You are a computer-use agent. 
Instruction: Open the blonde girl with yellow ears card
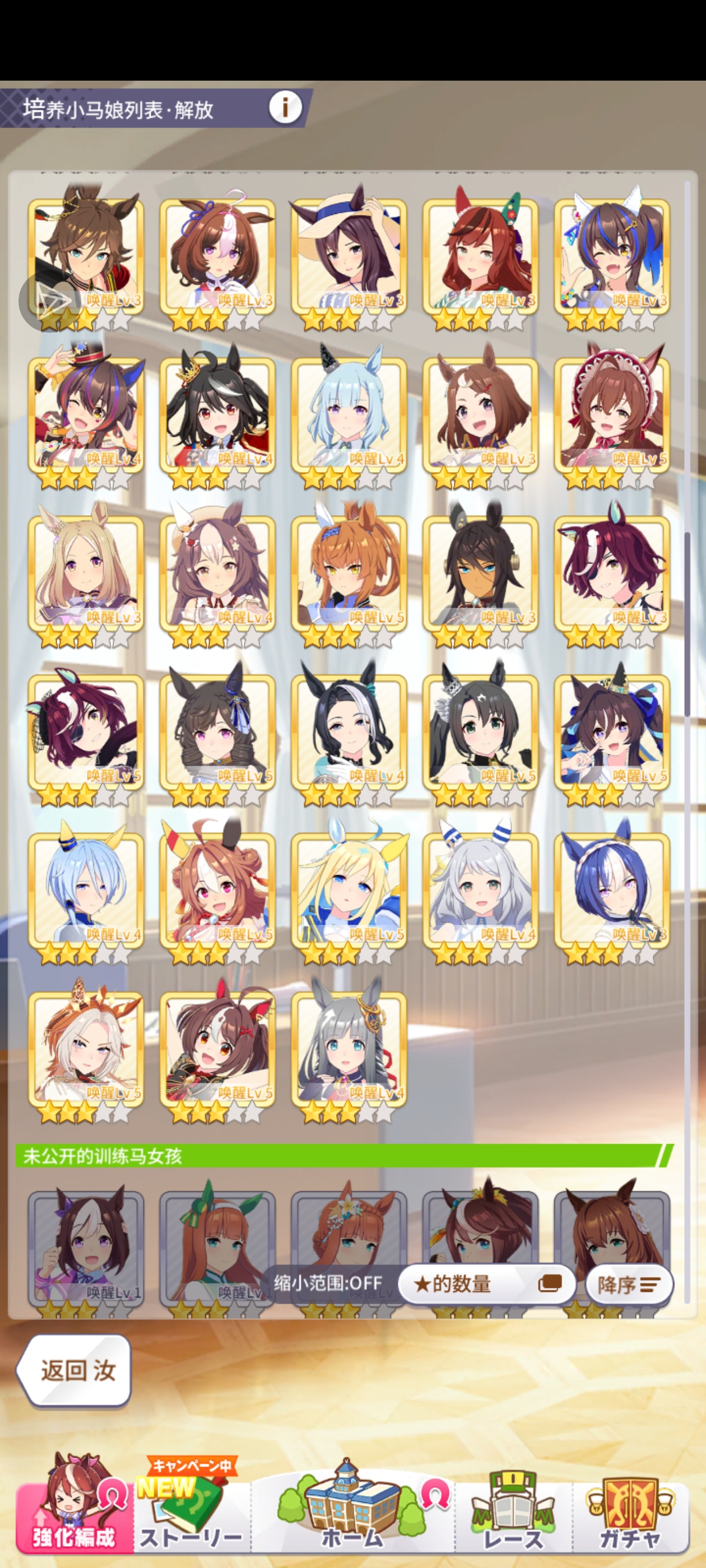point(349,889)
